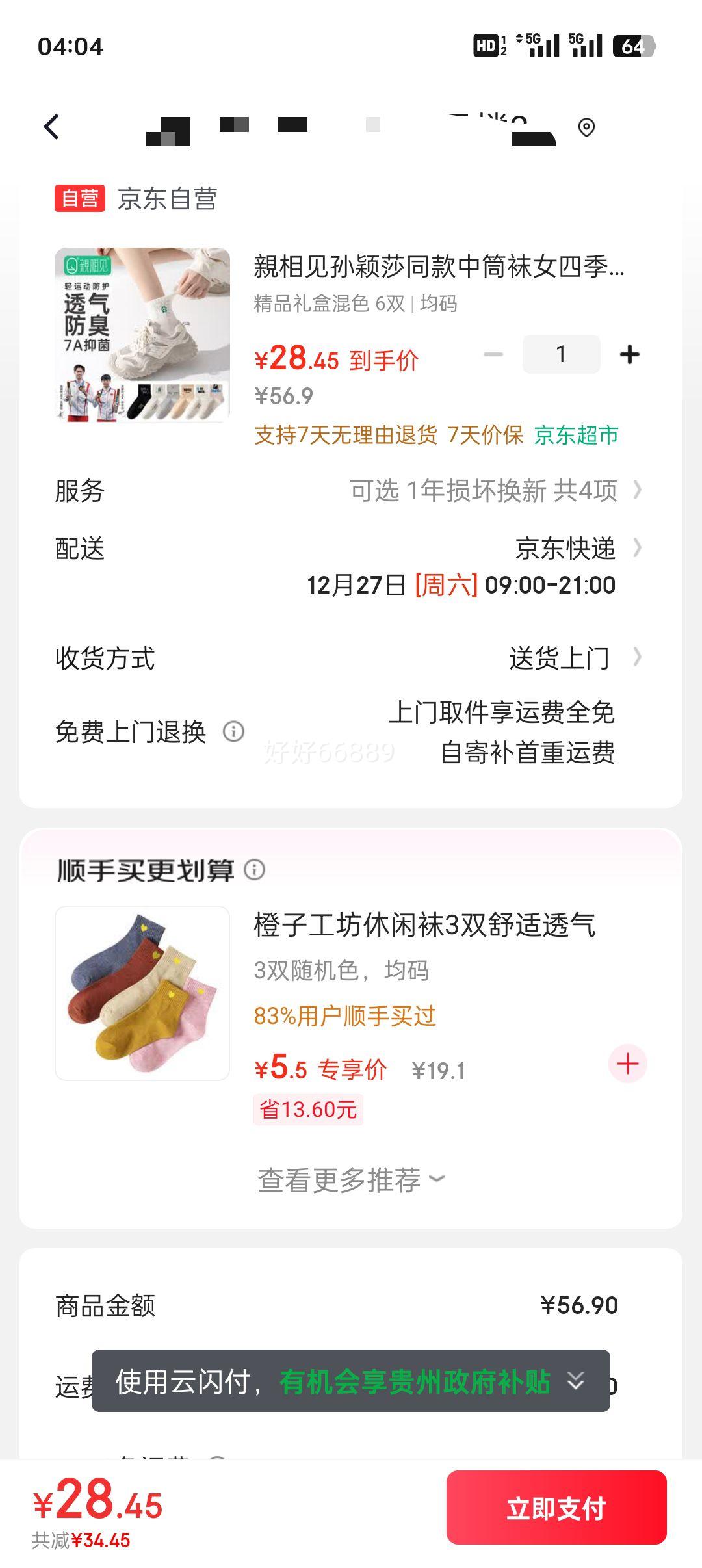Expand 查看更多推荐
The image size is (702, 1568).
coord(351,1180)
